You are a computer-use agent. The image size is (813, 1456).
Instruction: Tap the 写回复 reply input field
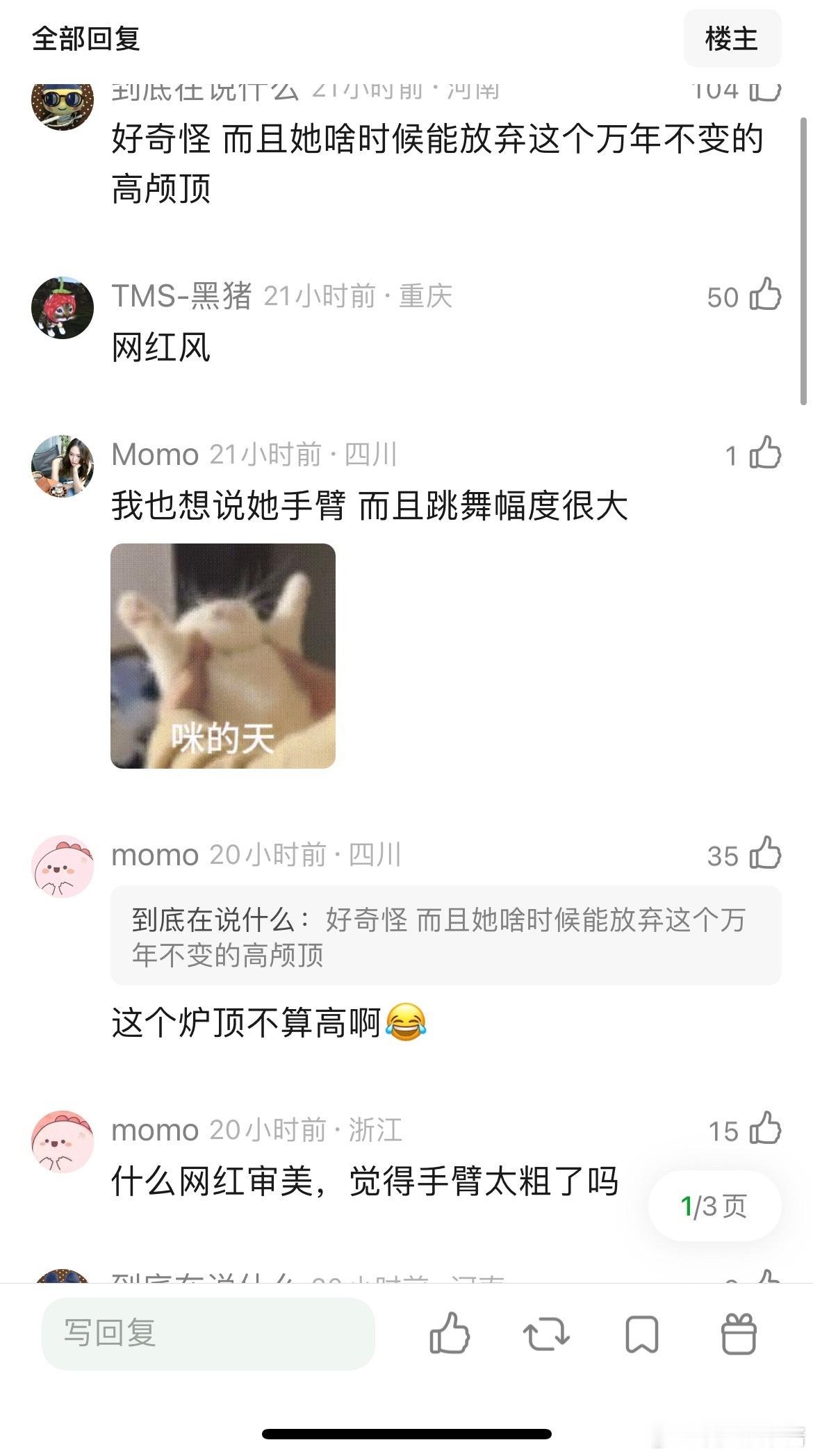pyautogui.click(x=208, y=1332)
